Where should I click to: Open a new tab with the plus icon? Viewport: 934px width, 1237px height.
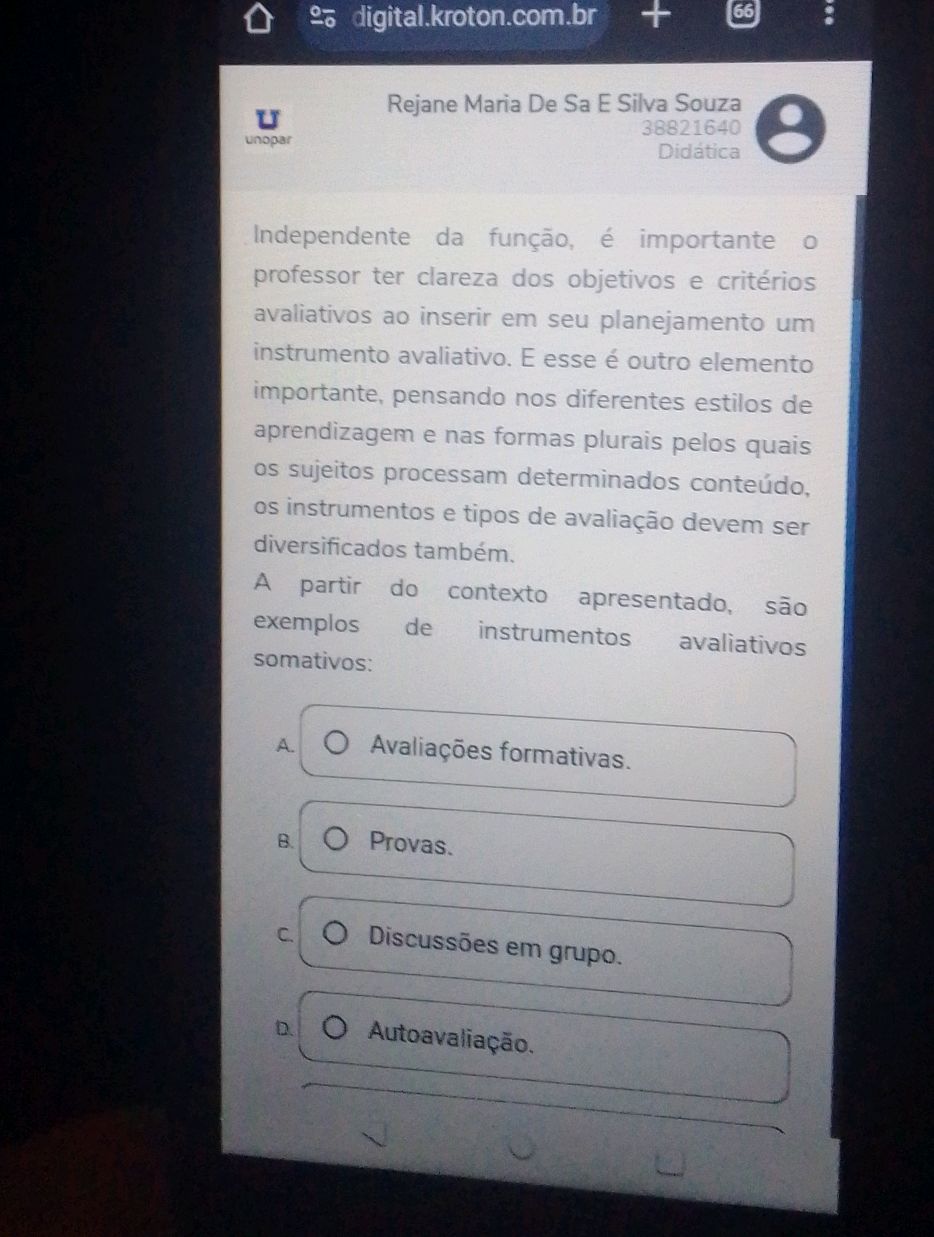tap(655, 15)
